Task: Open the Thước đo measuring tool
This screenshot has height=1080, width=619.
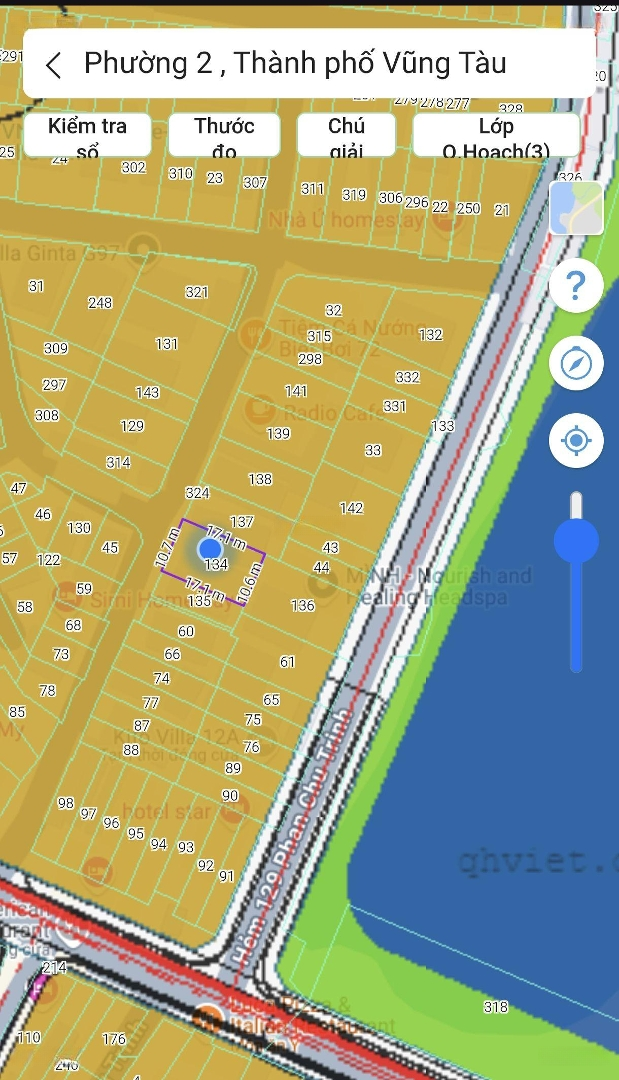Action: pyautogui.click(x=224, y=136)
